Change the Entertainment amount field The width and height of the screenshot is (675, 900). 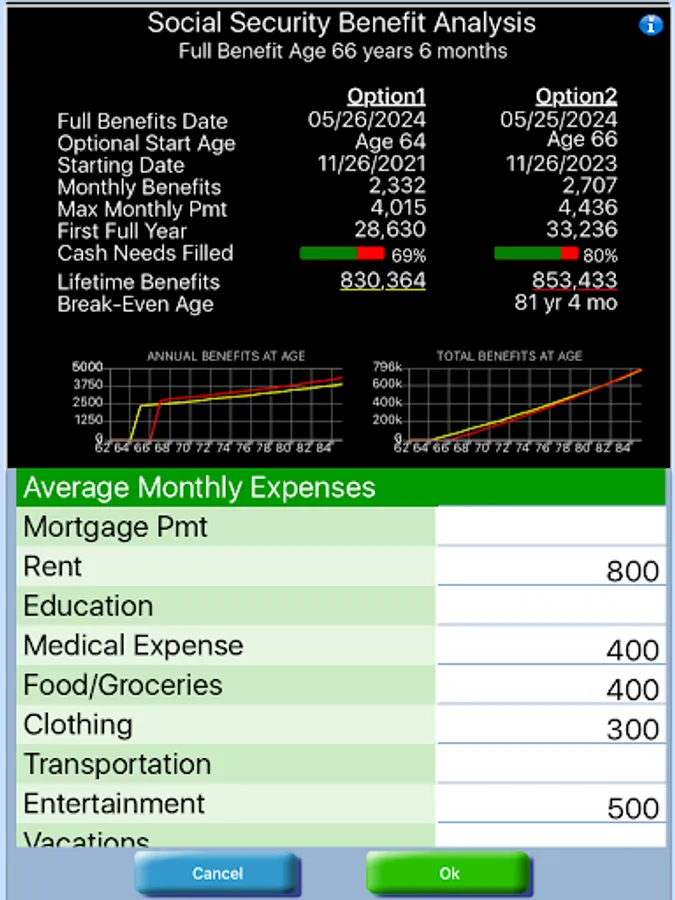(x=550, y=805)
